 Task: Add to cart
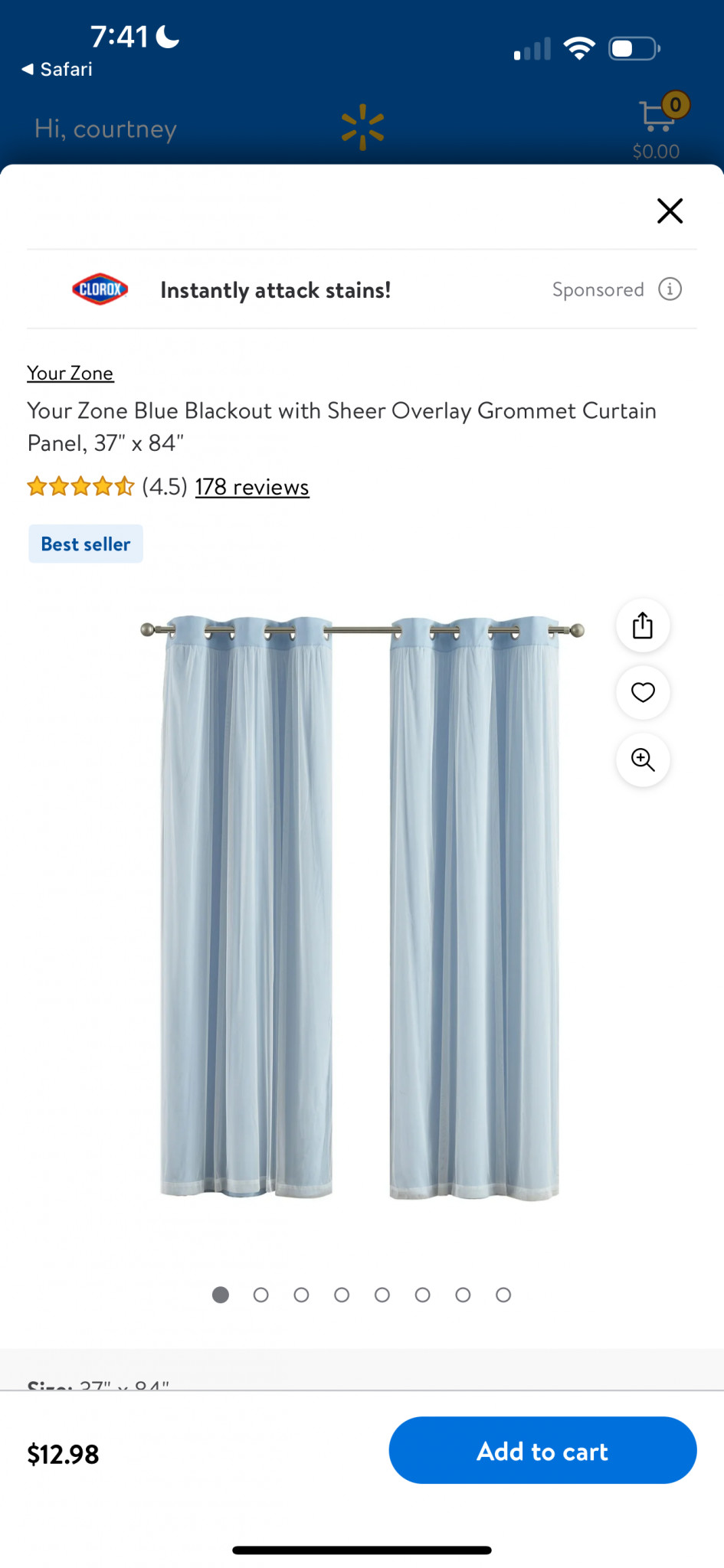tap(542, 1450)
